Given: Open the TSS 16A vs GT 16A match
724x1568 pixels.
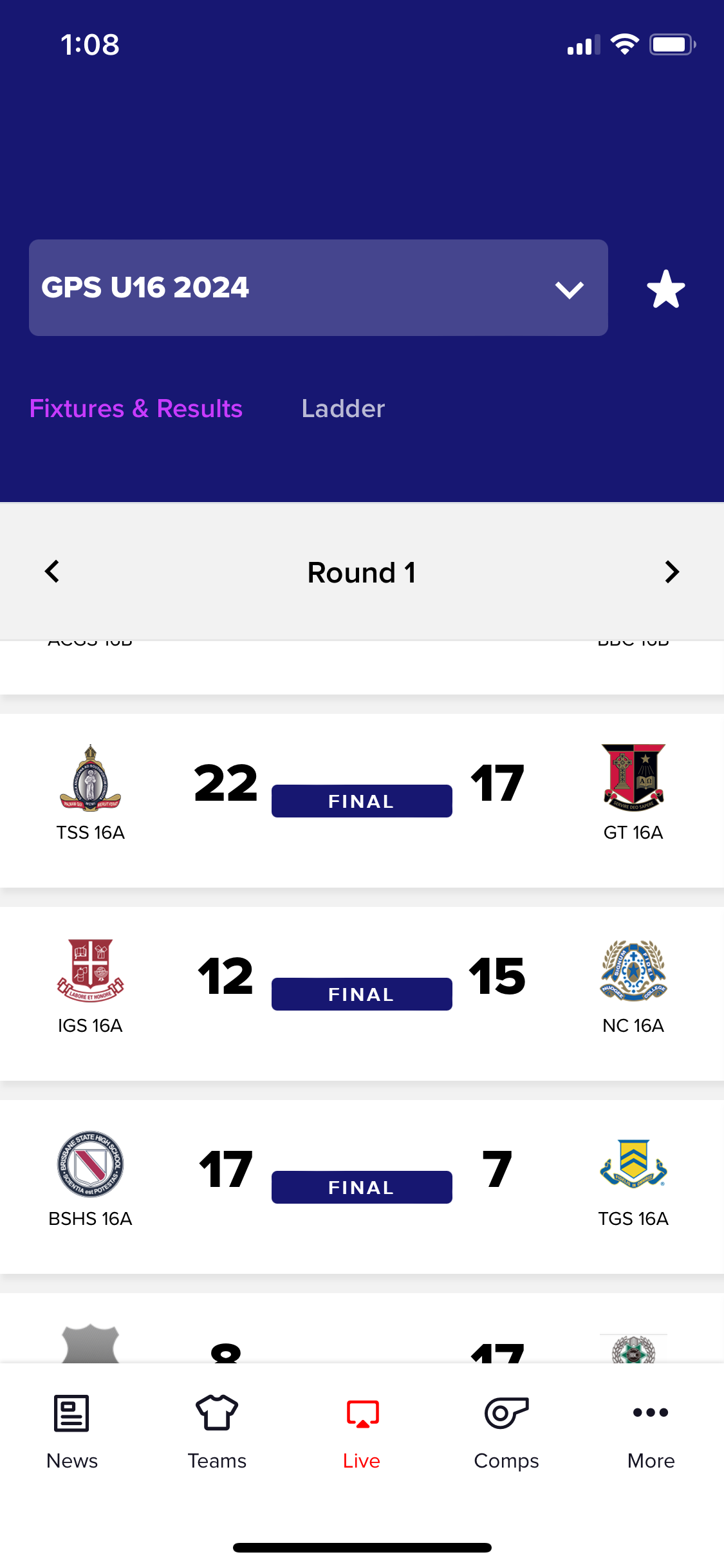Looking at the screenshot, I should (x=361, y=800).
